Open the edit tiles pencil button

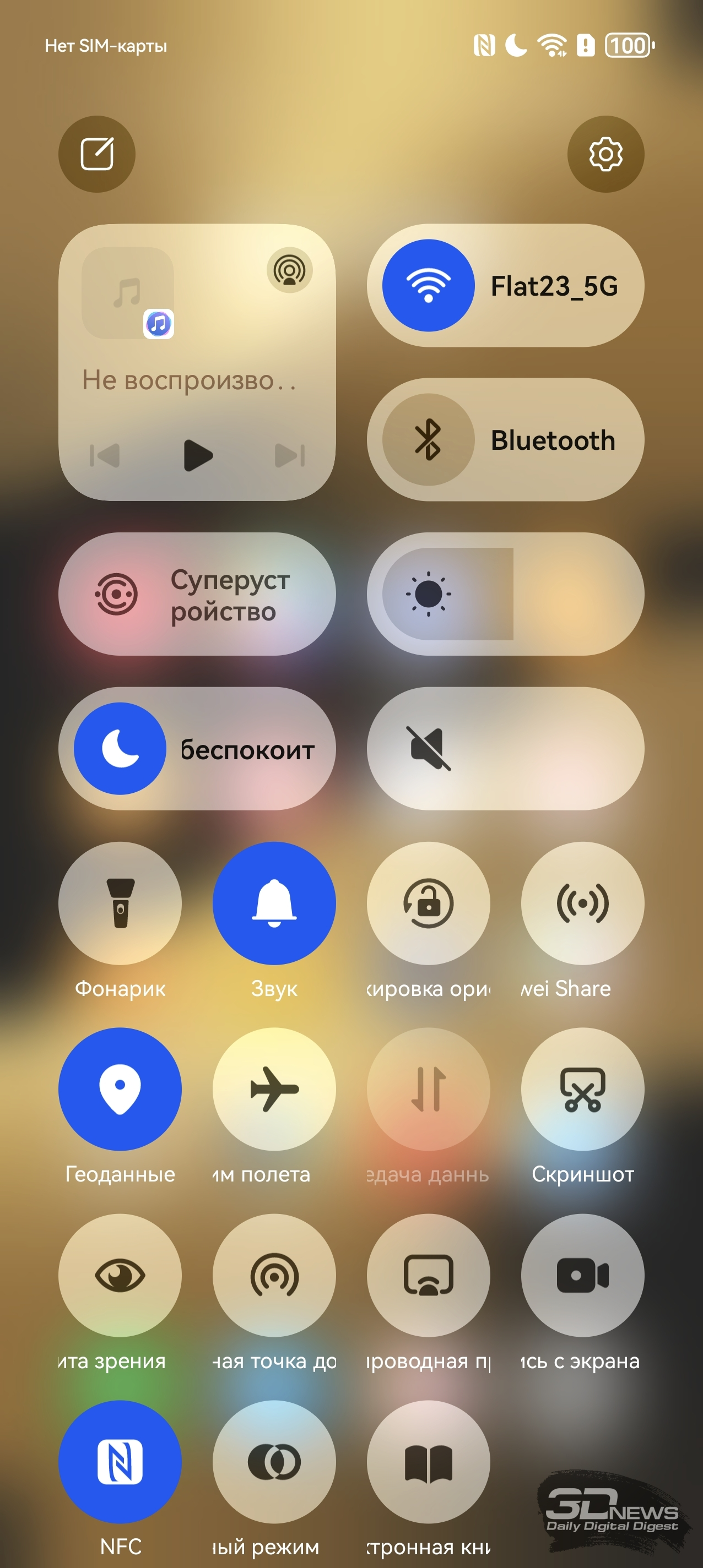tap(97, 154)
